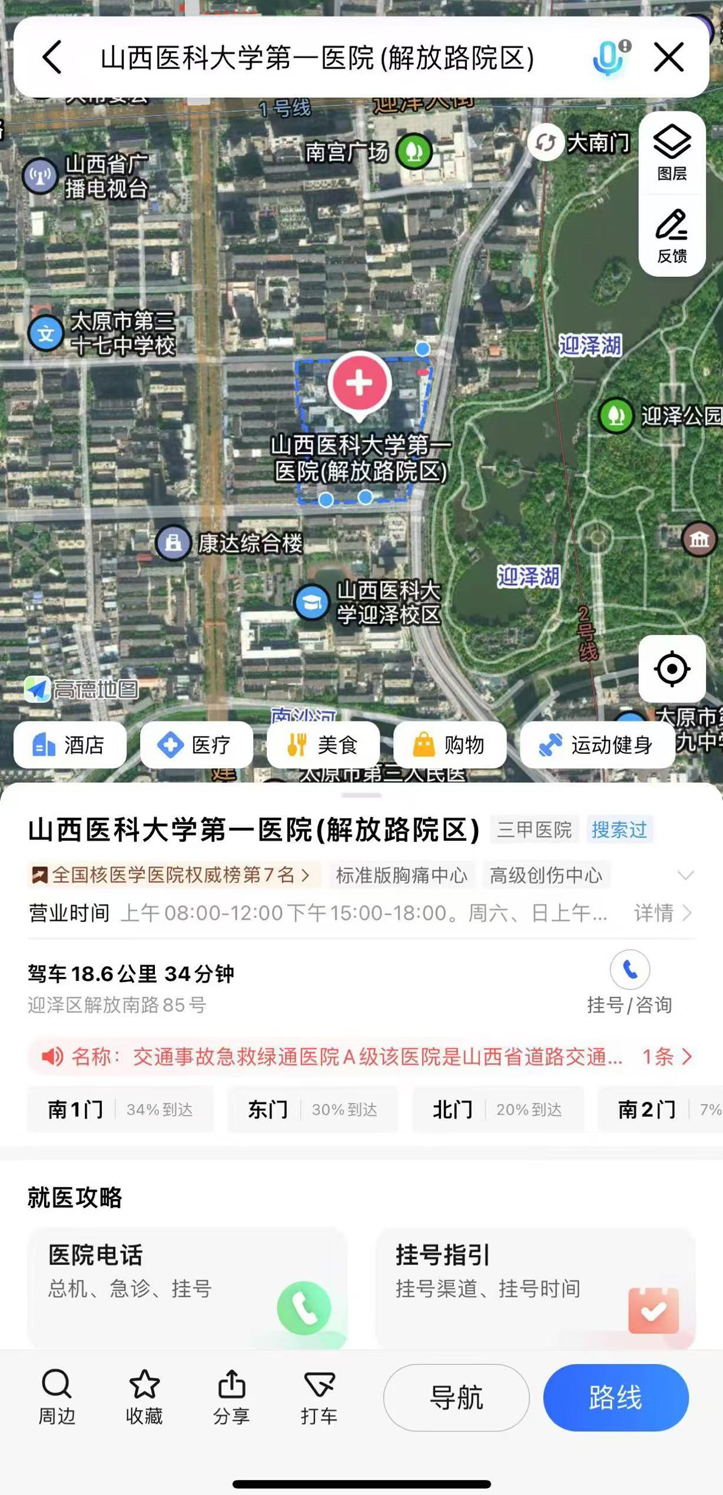This screenshot has width=723, height=1495.
Task: Start navigation with 导航 button
Action: 456,1399
